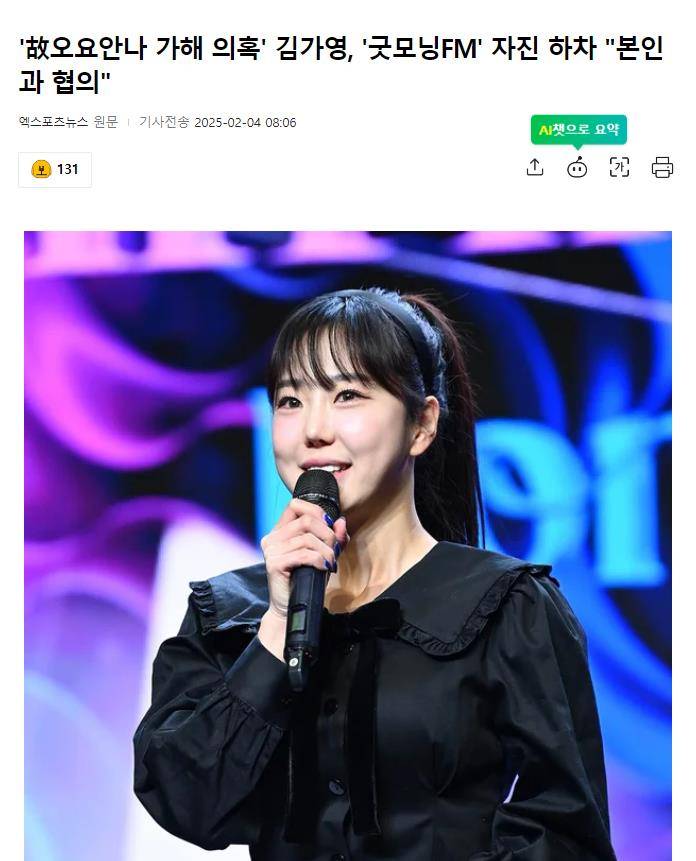Open the article photo of the woman with microphone
Screen dimensions: 696x861
click(x=348, y=545)
